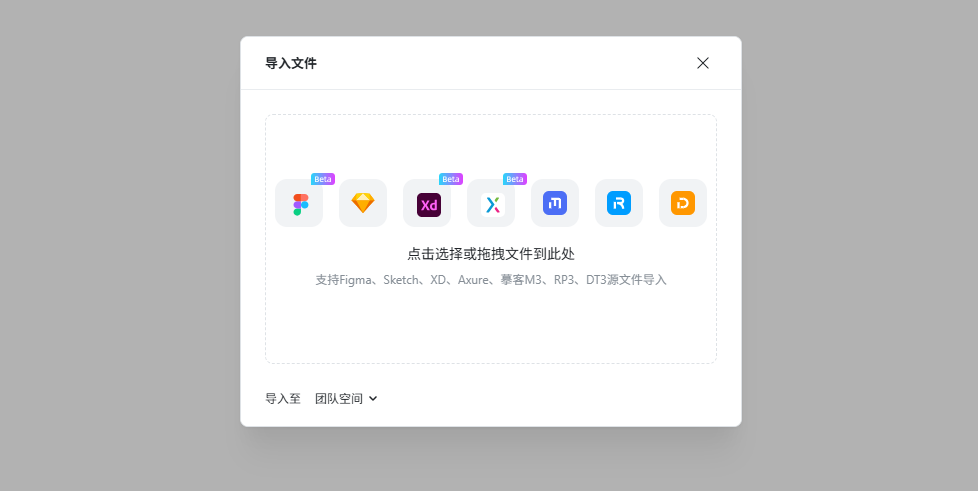The height and width of the screenshot is (491, 978).
Task: Expand the 团队空间 destination dropdown
Action: pyautogui.click(x=346, y=398)
